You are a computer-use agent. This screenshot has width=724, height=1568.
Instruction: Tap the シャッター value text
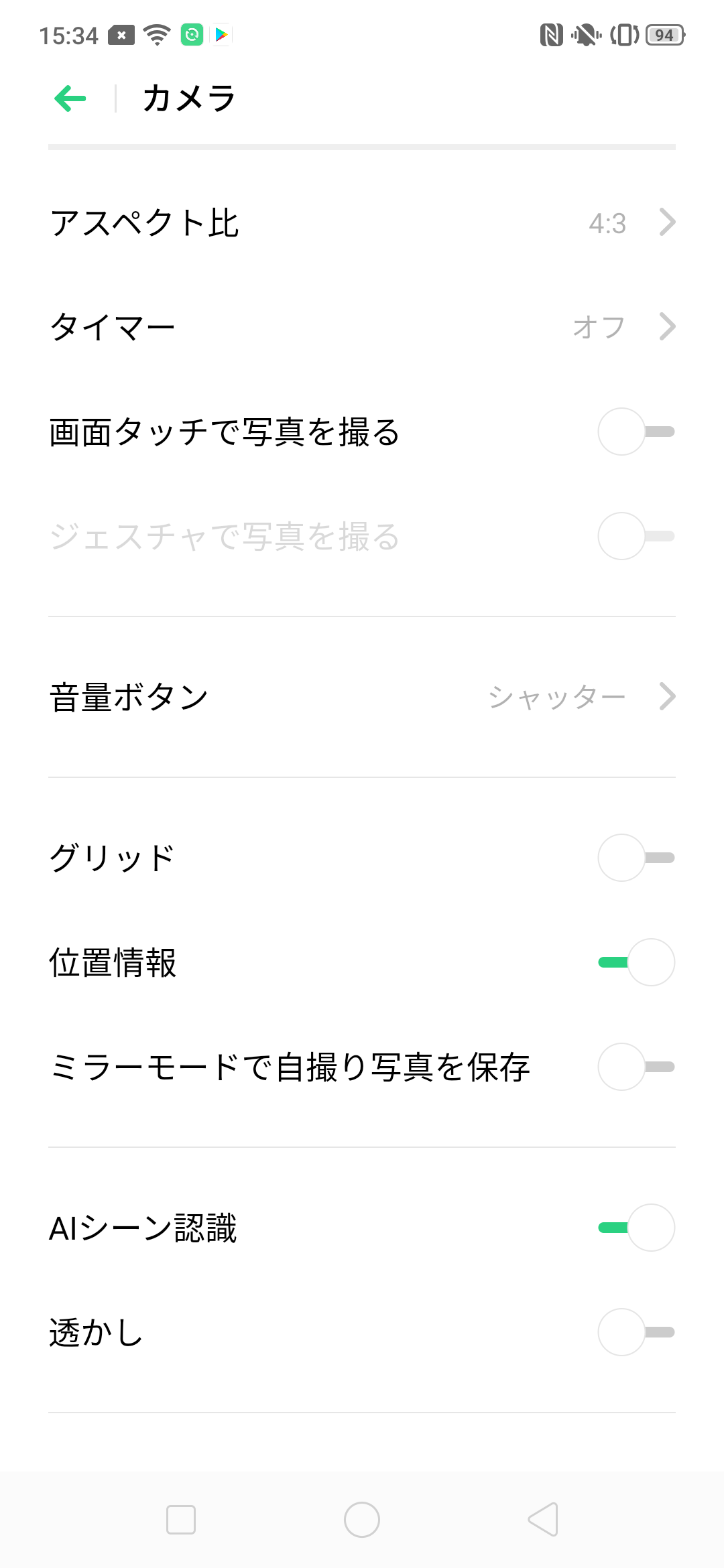(556, 697)
